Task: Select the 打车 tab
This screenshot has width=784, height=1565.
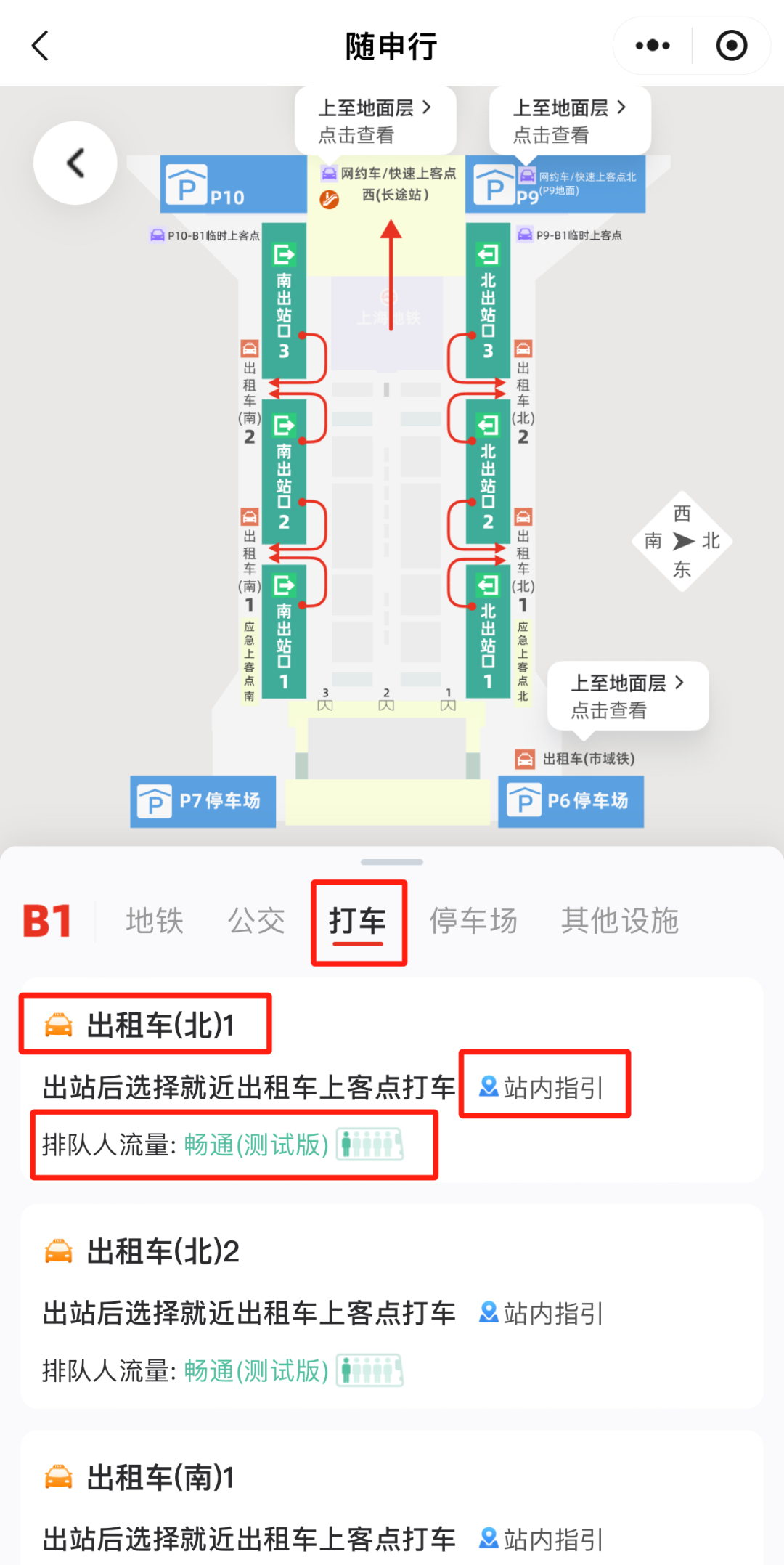Action: (x=358, y=921)
